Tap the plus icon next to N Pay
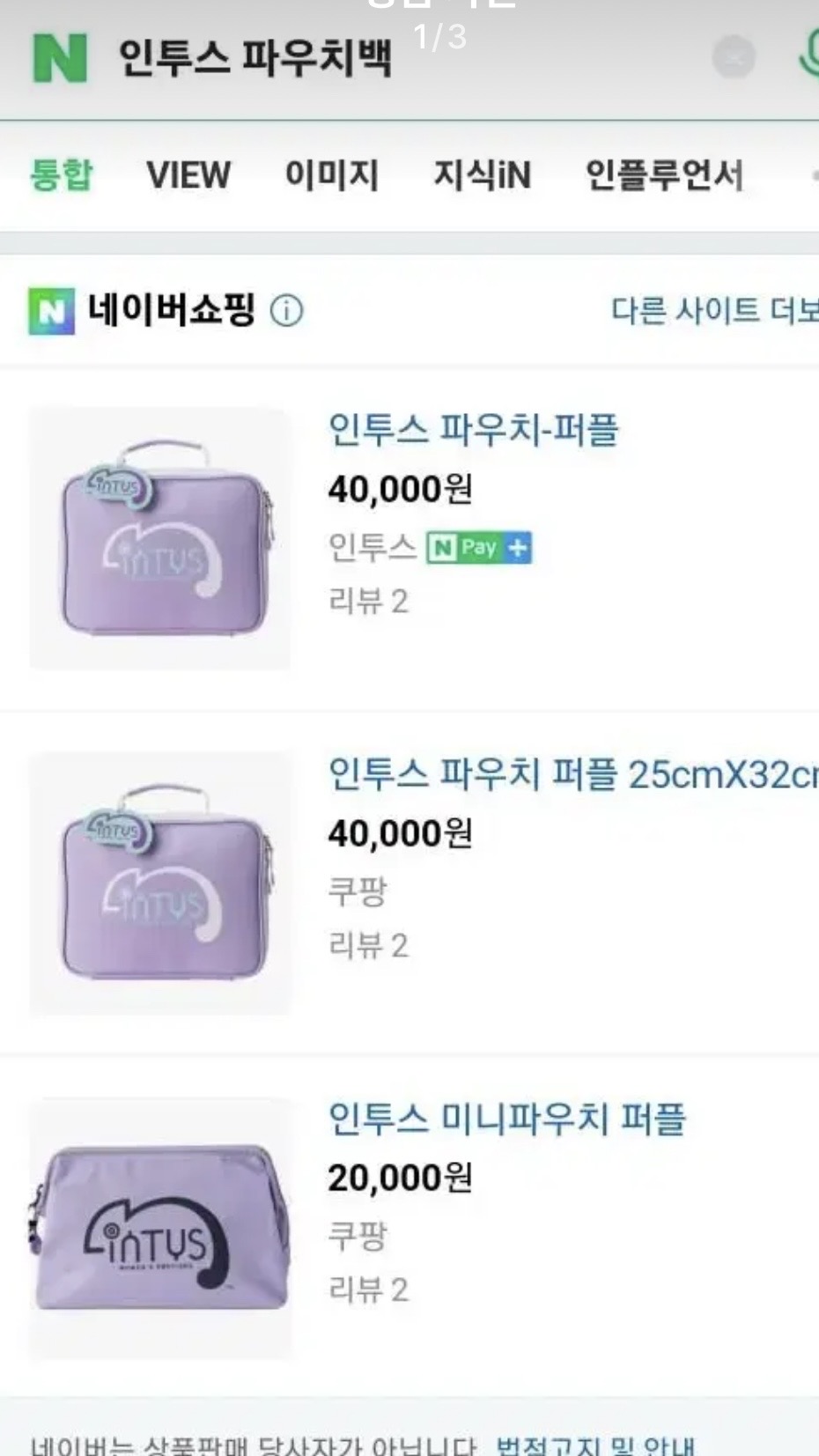The width and height of the screenshot is (819, 1456). (519, 547)
